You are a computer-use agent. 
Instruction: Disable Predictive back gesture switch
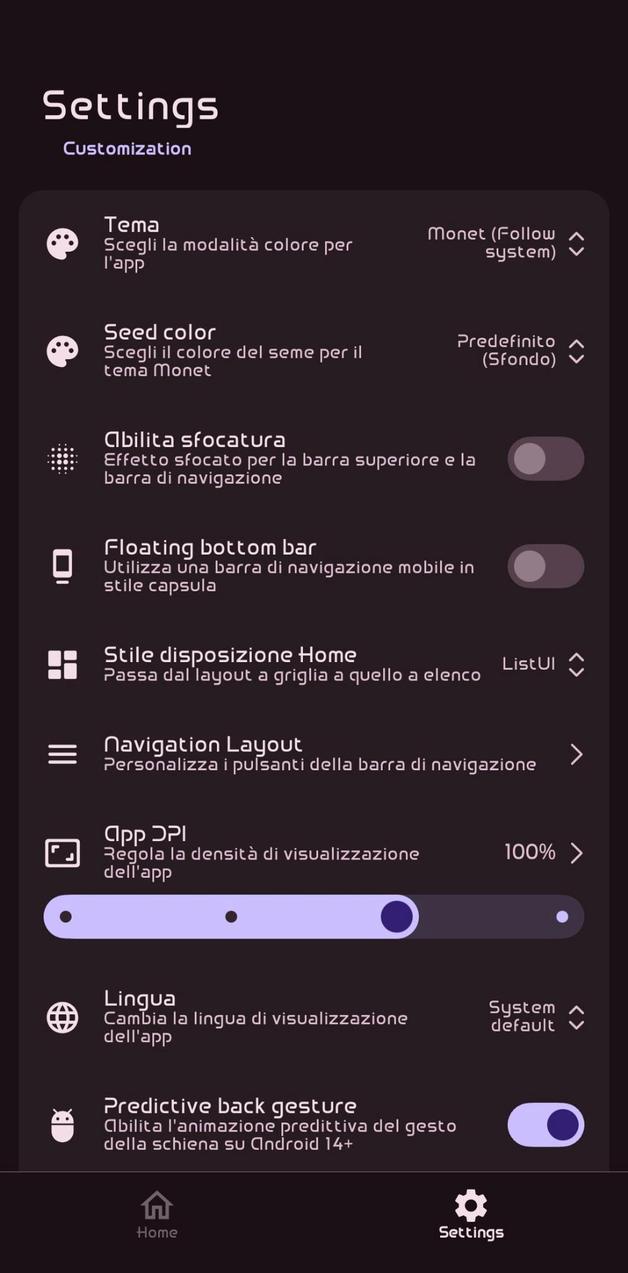545,1125
